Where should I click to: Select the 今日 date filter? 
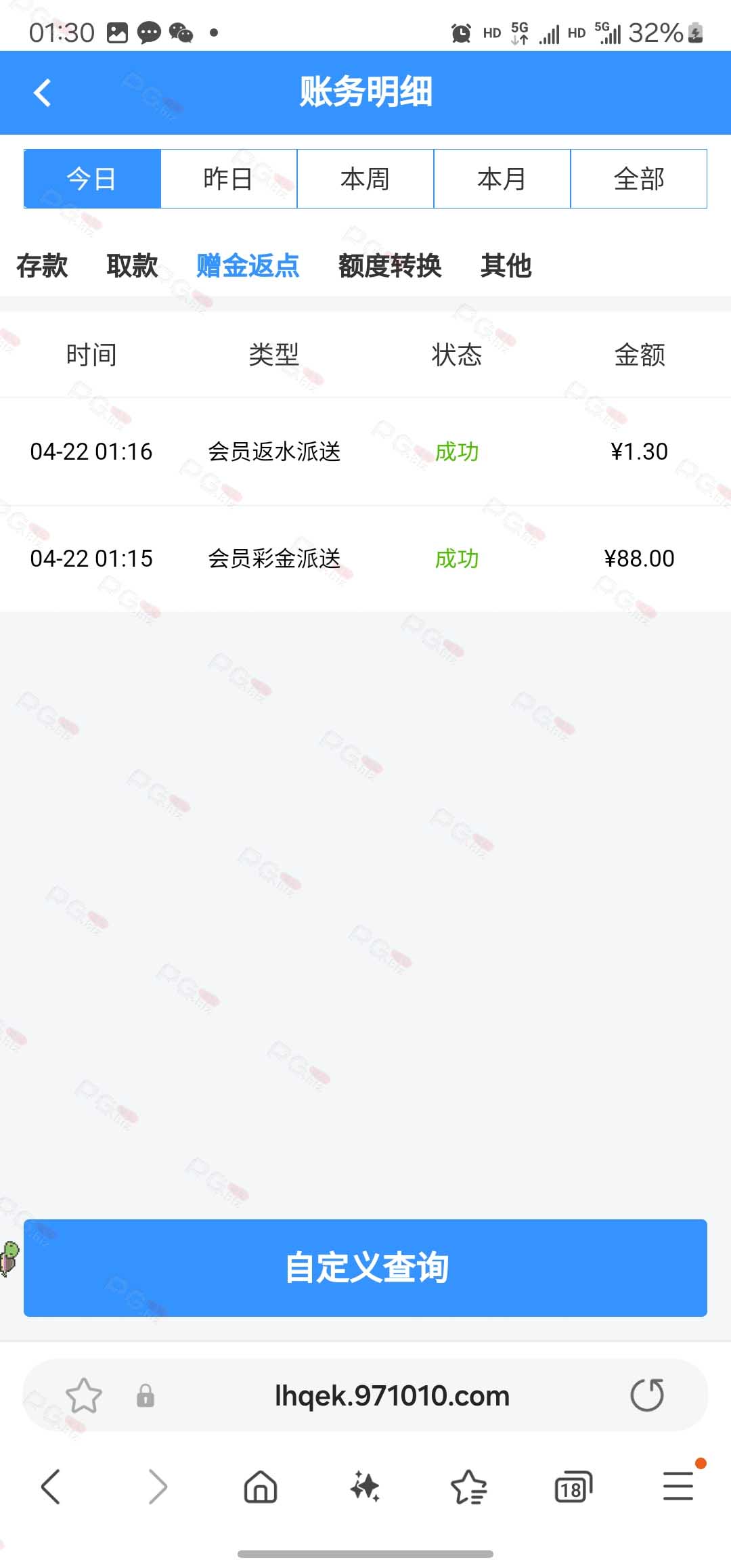coord(92,179)
